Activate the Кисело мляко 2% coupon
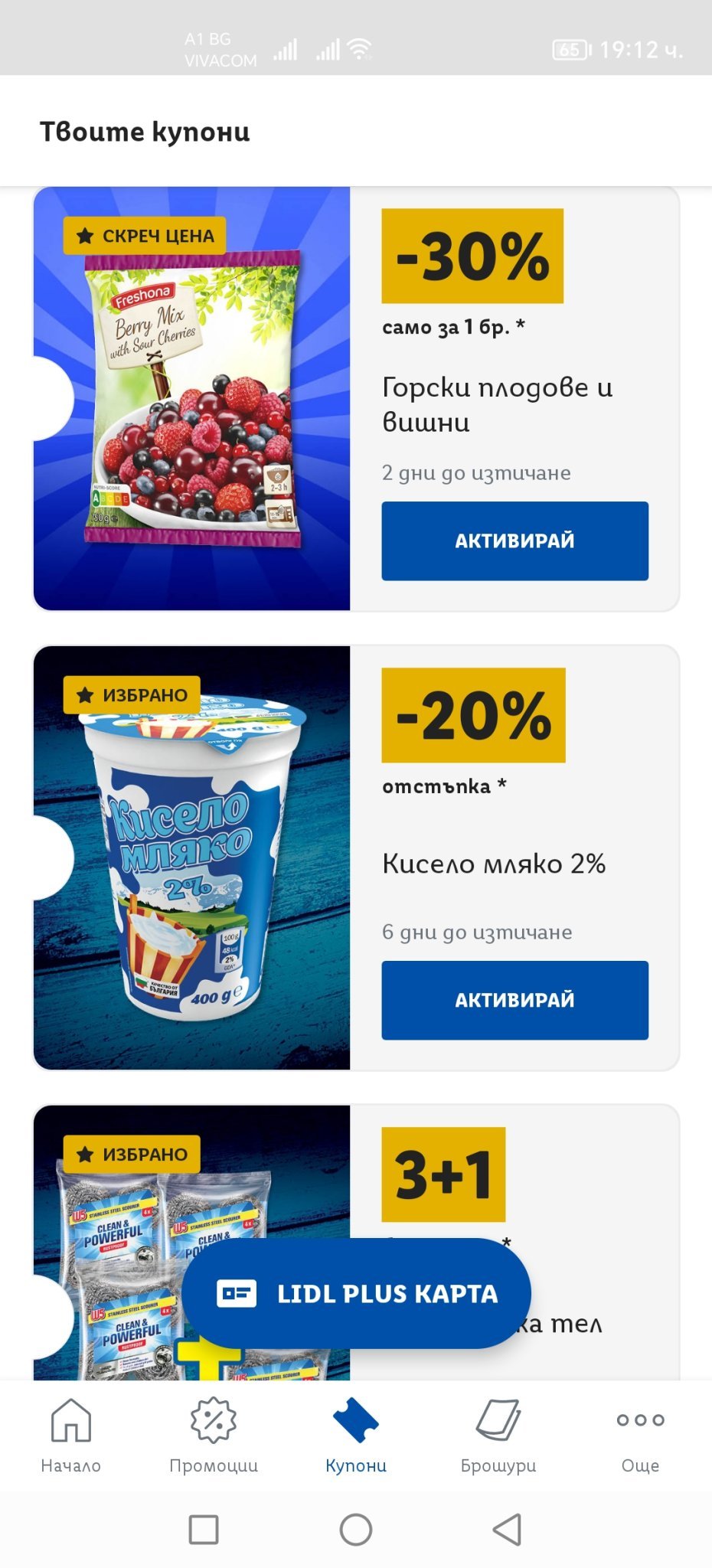The height and width of the screenshot is (1568, 712). point(514,1000)
